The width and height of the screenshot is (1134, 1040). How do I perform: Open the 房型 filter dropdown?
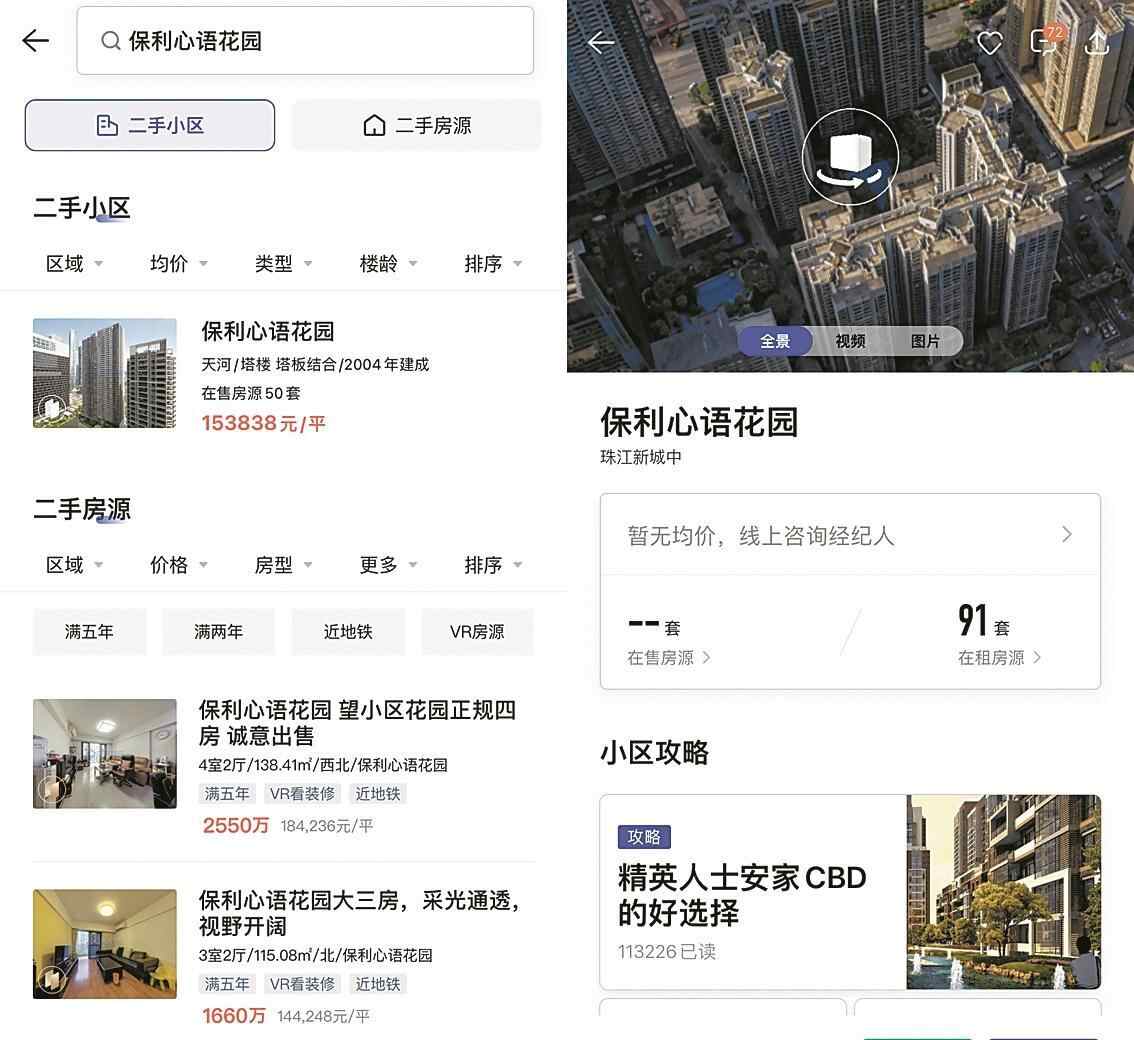point(283,565)
